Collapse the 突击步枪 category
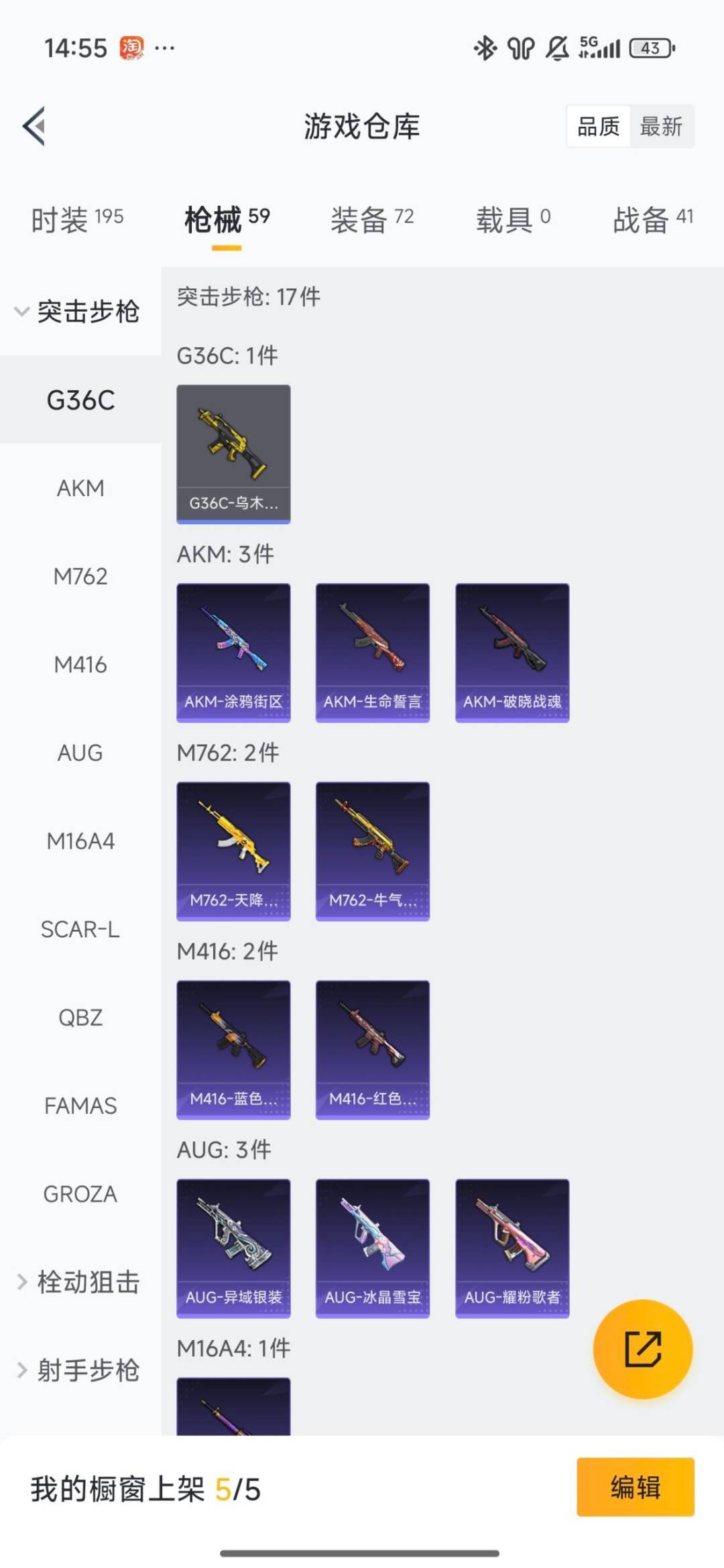The width and height of the screenshot is (724, 1568). (79, 312)
